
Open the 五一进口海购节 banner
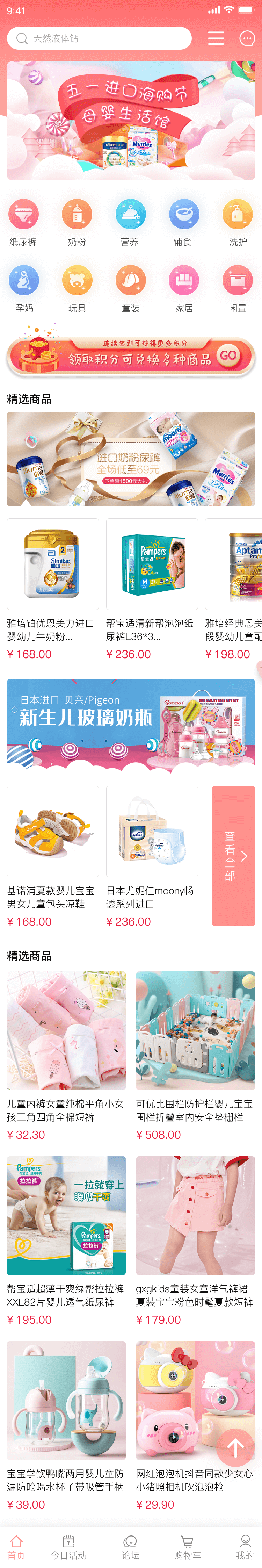point(131,120)
